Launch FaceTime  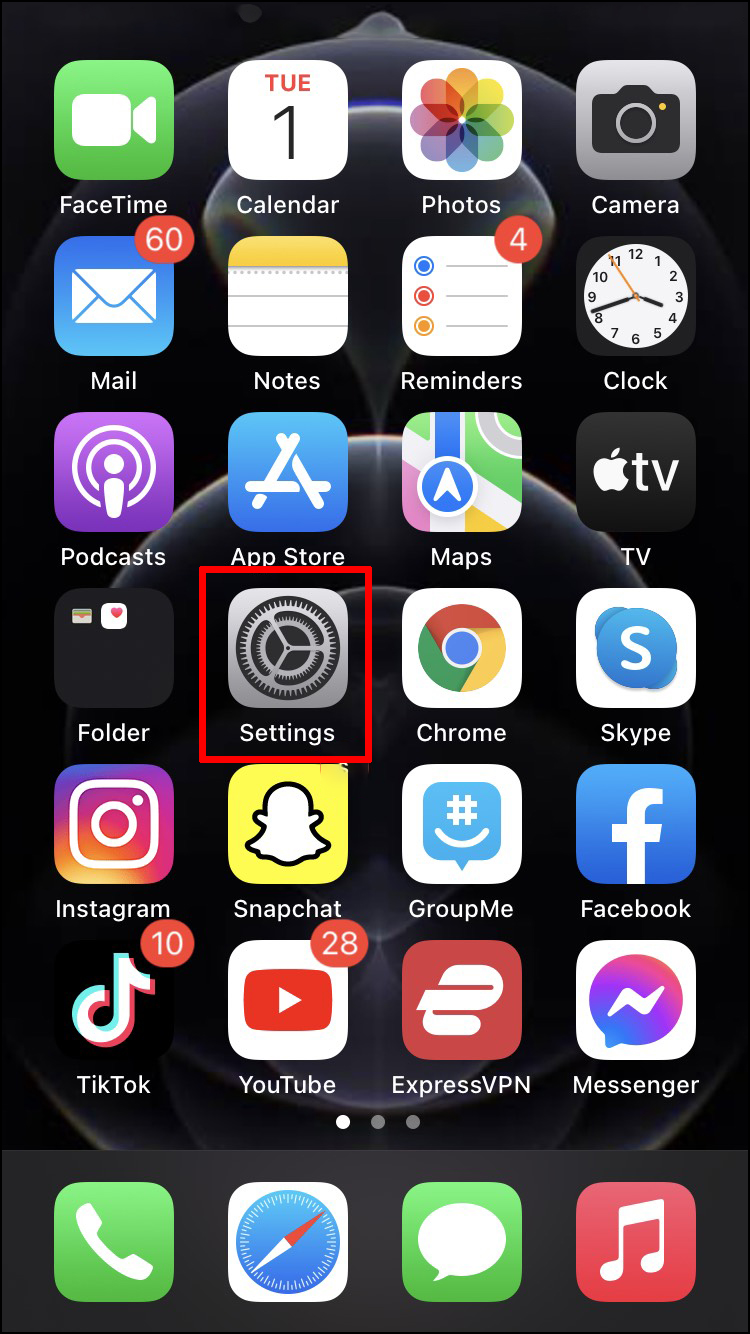[113, 120]
